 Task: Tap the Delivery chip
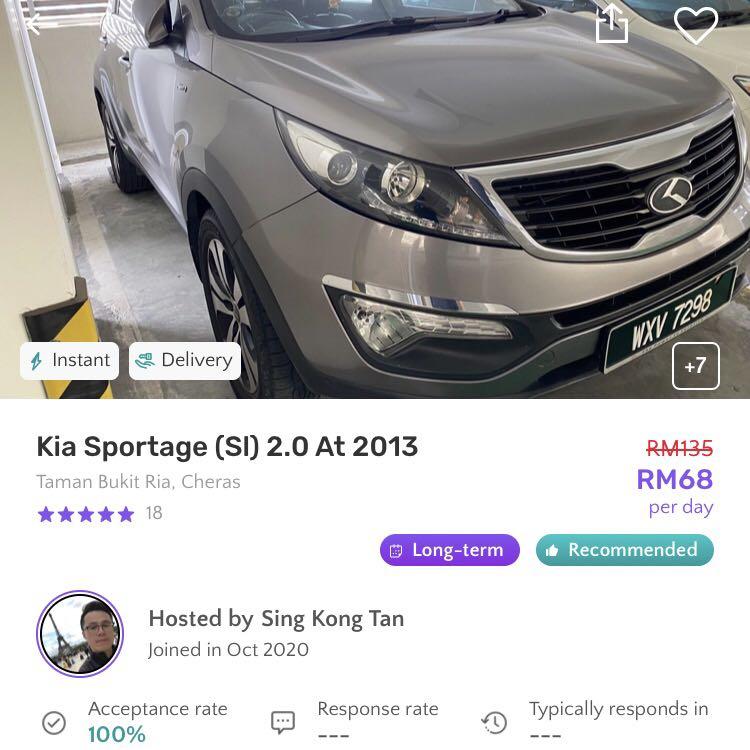coord(185,361)
